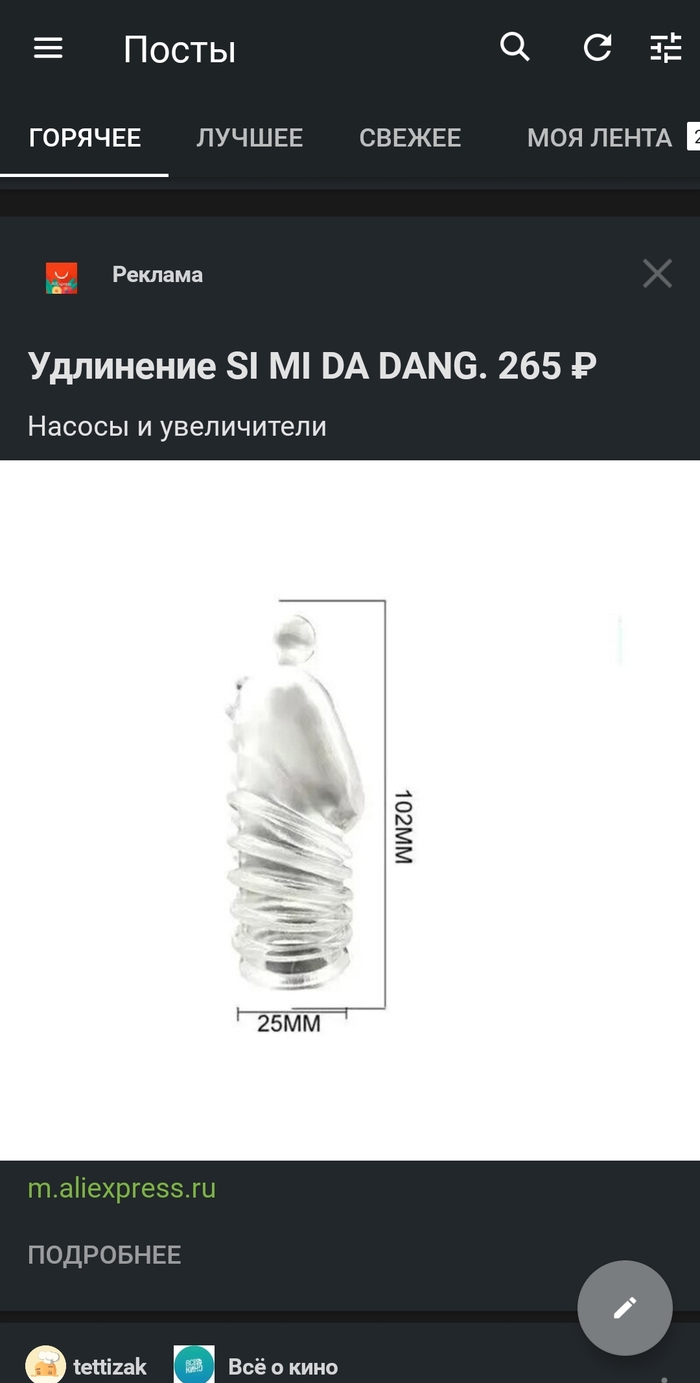Open search from the top bar
700x1383 pixels.
click(x=515, y=47)
